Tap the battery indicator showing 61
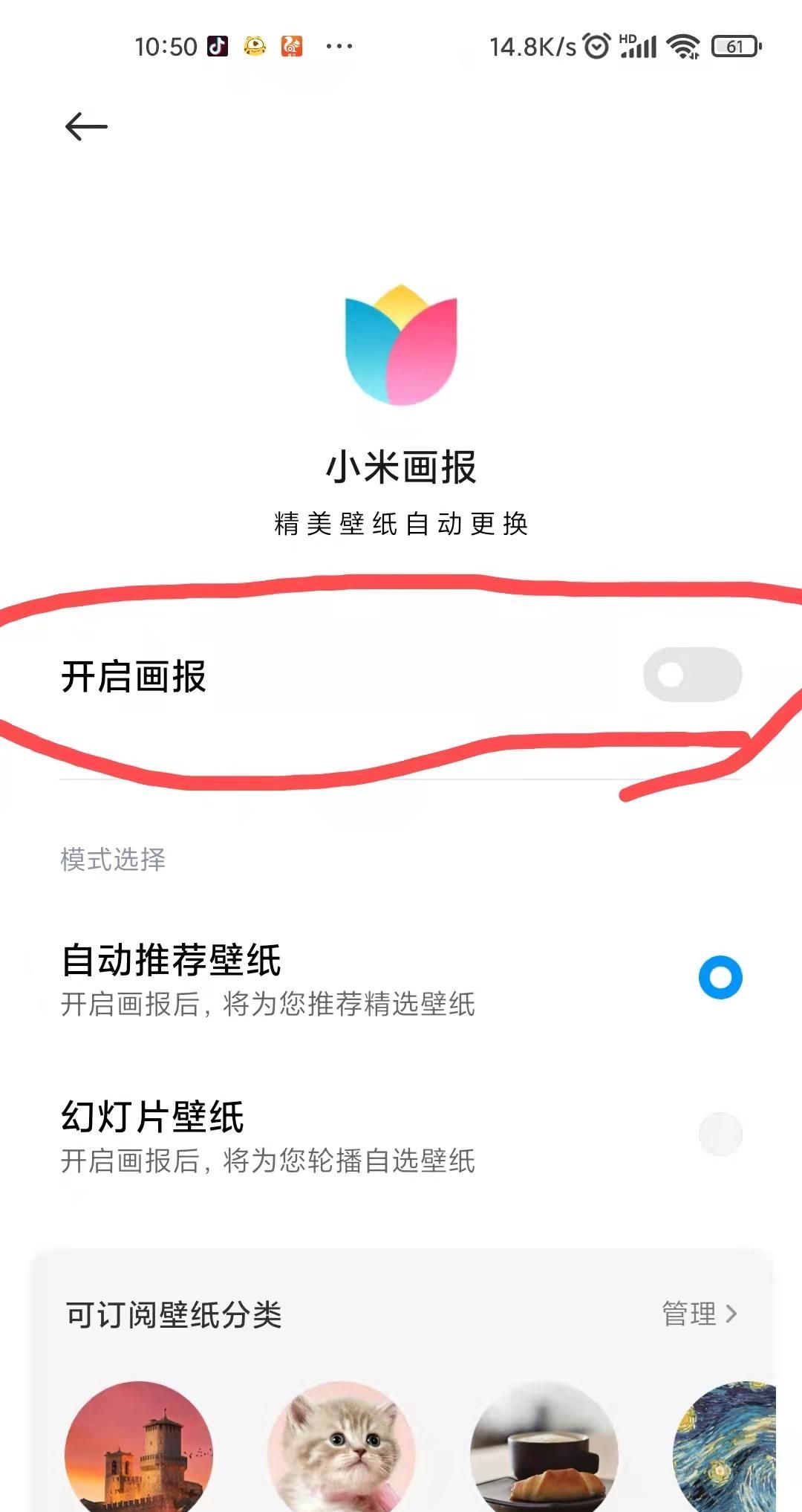 [731, 46]
